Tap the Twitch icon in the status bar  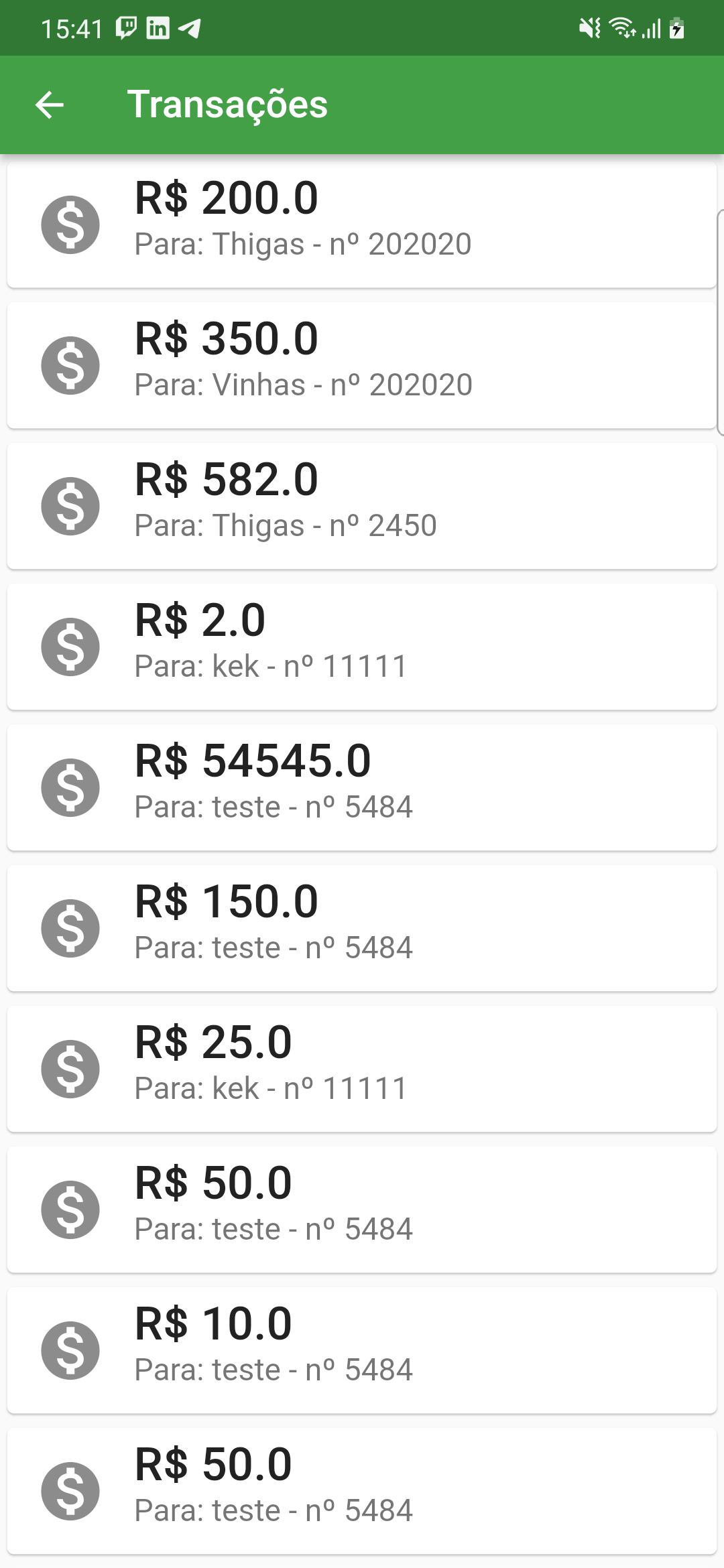pyautogui.click(x=124, y=27)
